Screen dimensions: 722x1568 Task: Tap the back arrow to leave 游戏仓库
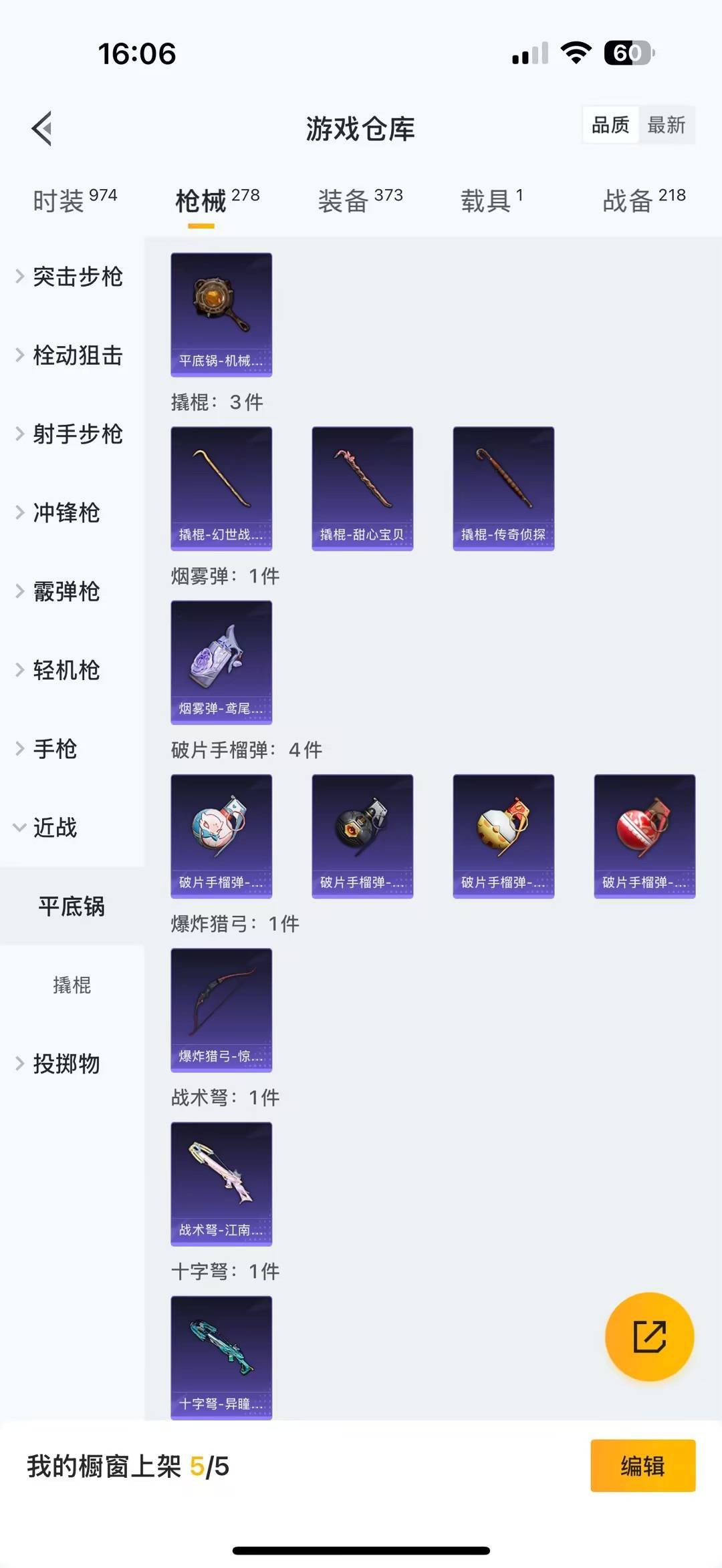(x=42, y=128)
